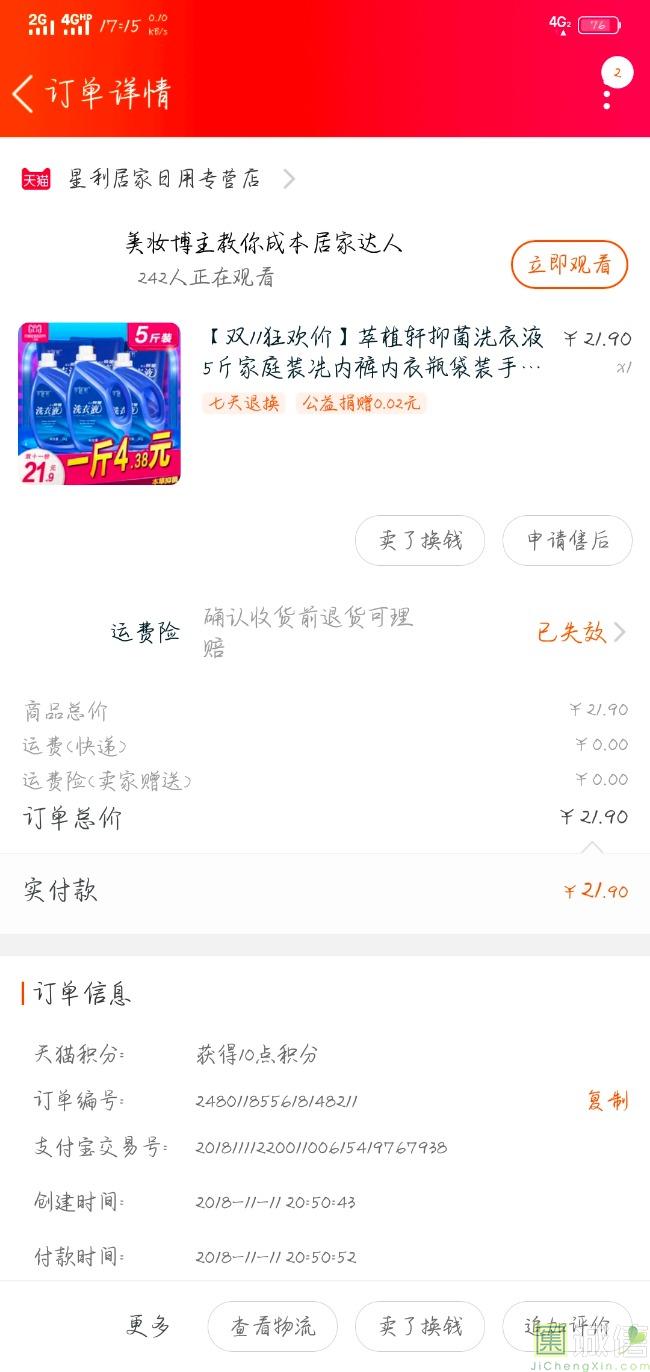The height and width of the screenshot is (1372, 650).
Task: Tap 更多 for more order actions
Action: 148,1326
